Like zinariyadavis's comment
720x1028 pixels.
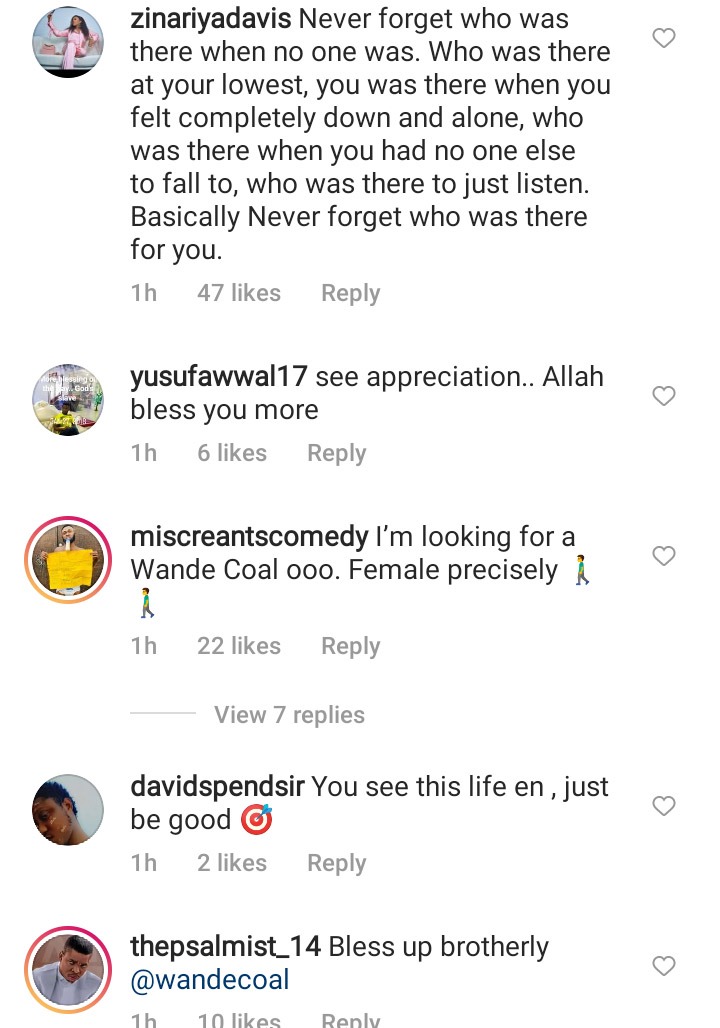click(x=664, y=39)
